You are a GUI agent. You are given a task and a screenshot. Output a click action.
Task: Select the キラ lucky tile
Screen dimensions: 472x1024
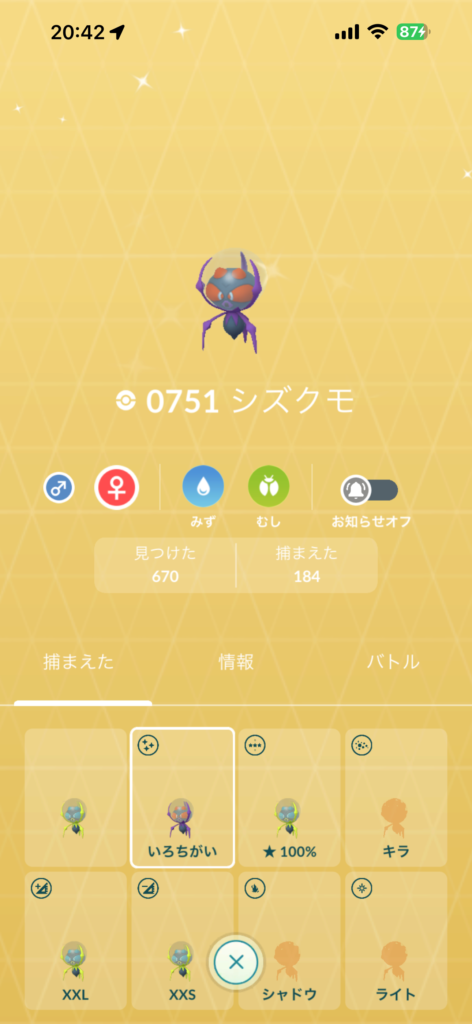coord(396,797)
